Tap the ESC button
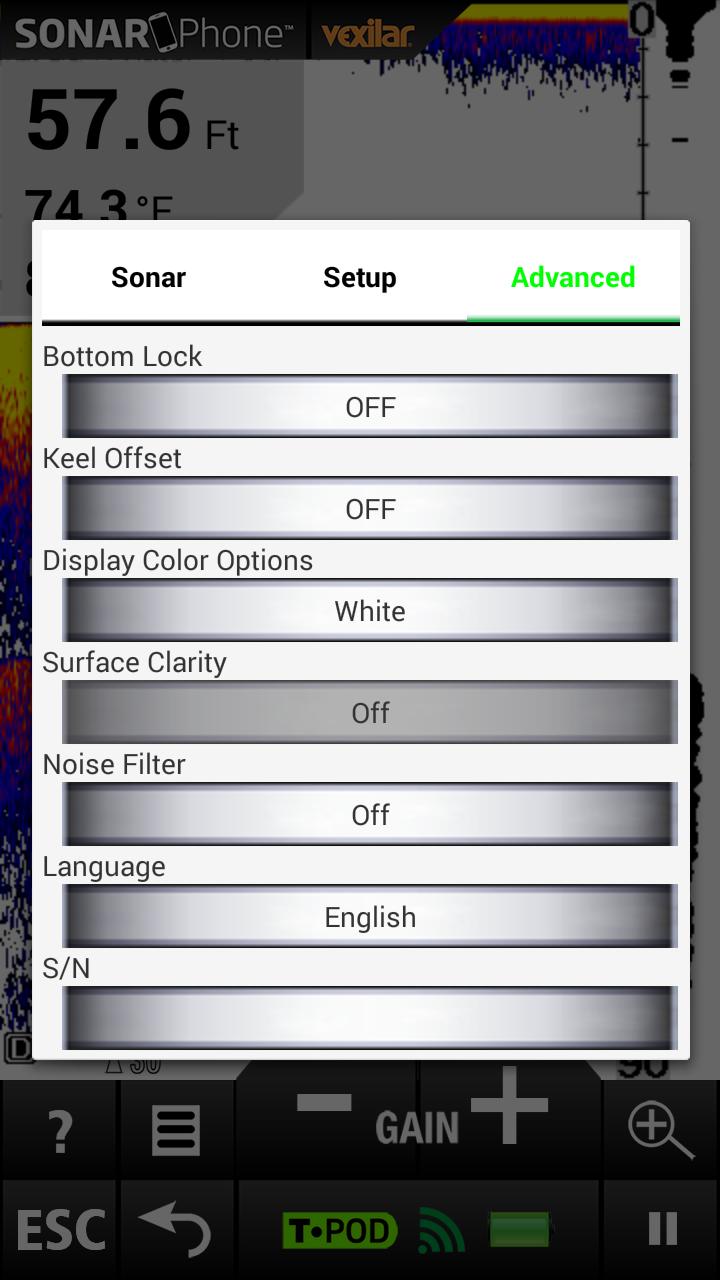The height and width of the screenshot is (1280, 720). (60, 1229)
